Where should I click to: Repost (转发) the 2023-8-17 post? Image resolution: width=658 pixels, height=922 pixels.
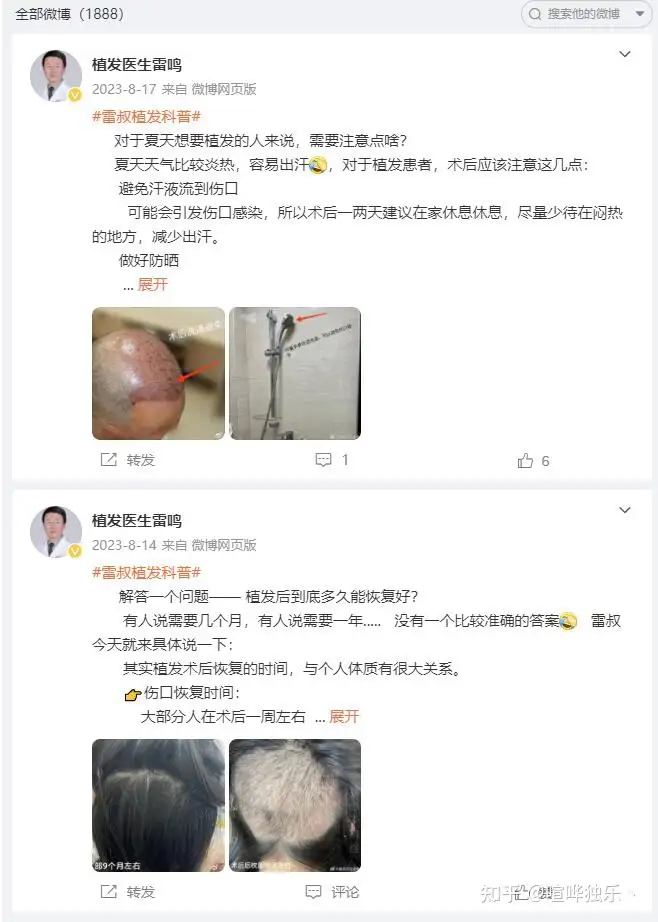(x=128, y=460)
